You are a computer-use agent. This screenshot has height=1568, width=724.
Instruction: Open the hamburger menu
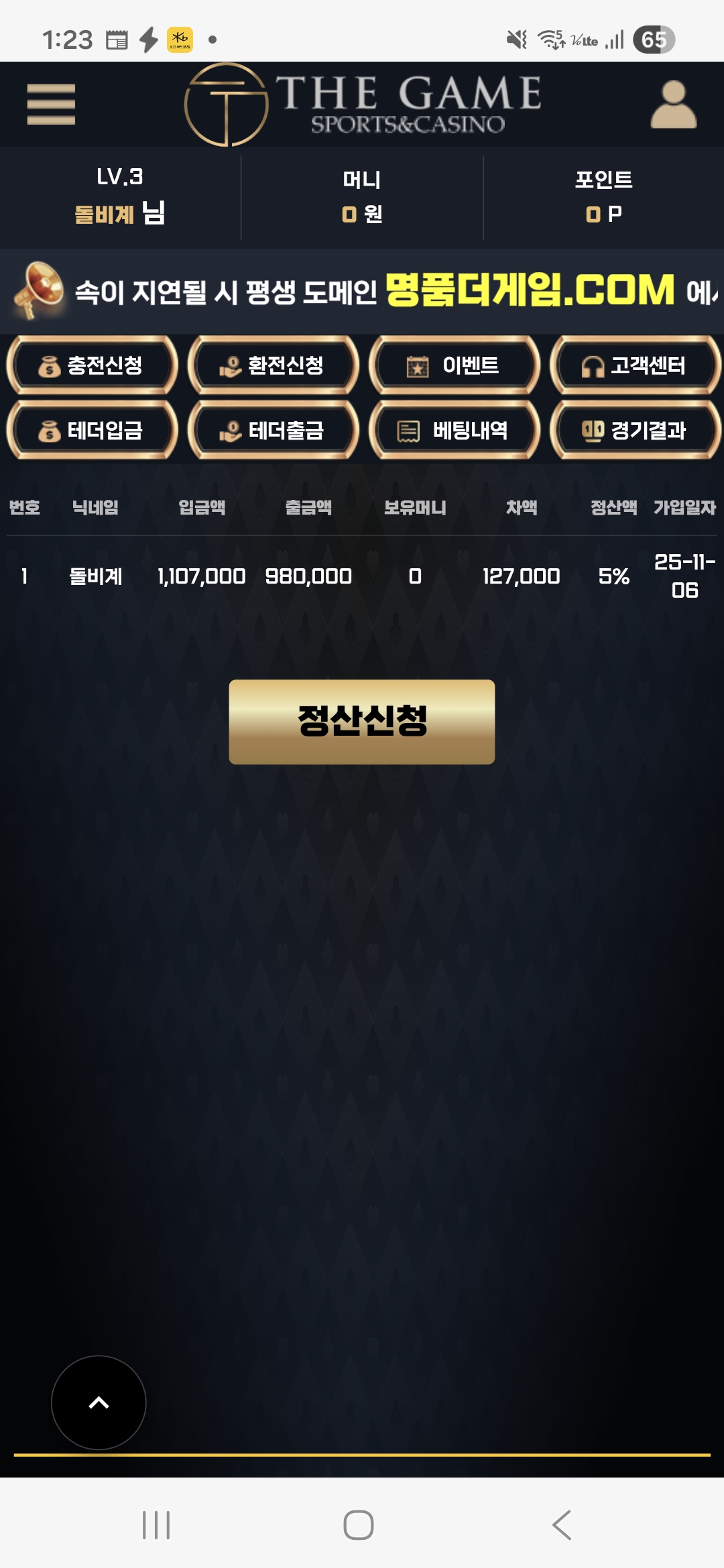pos(51,104)
